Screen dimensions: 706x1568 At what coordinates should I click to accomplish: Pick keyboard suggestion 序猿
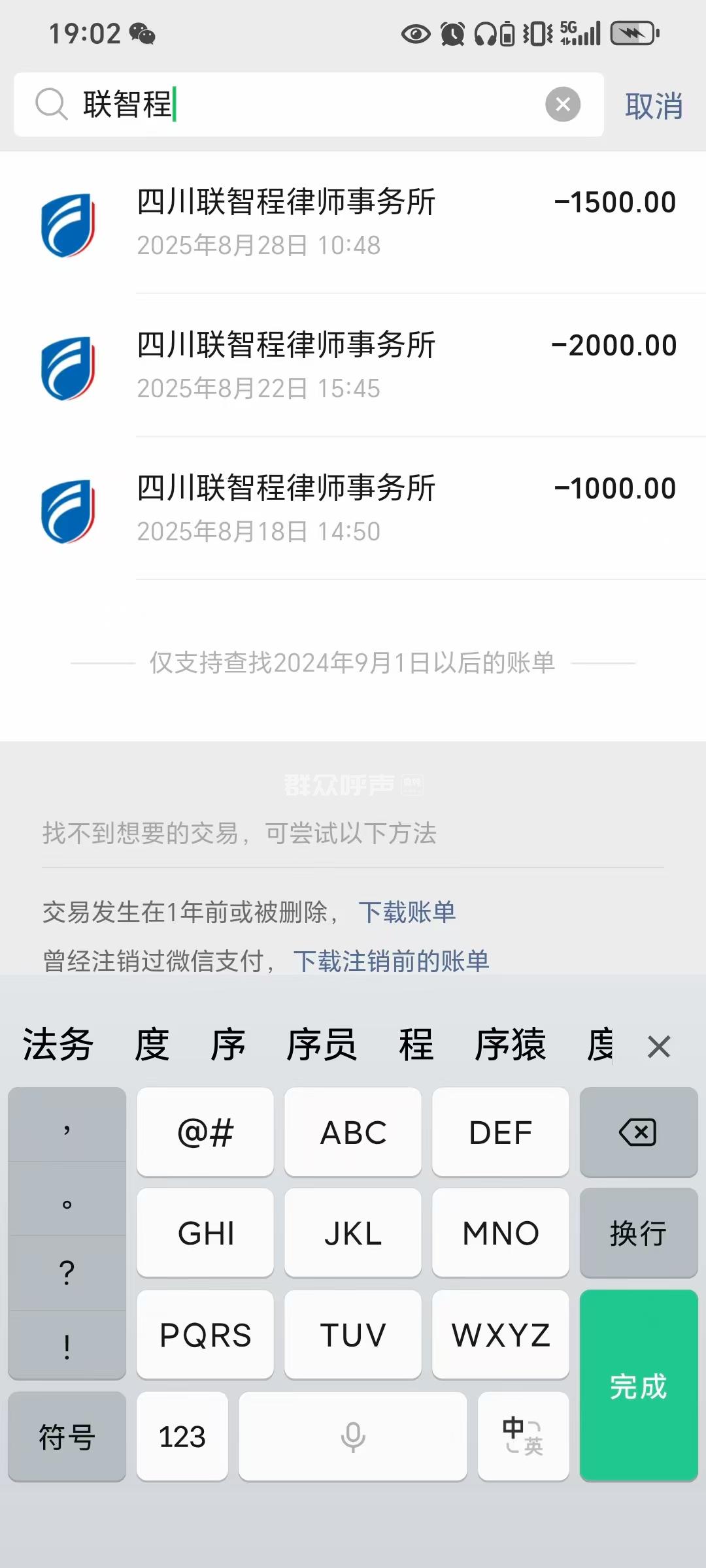click(x=510, y=1045)
